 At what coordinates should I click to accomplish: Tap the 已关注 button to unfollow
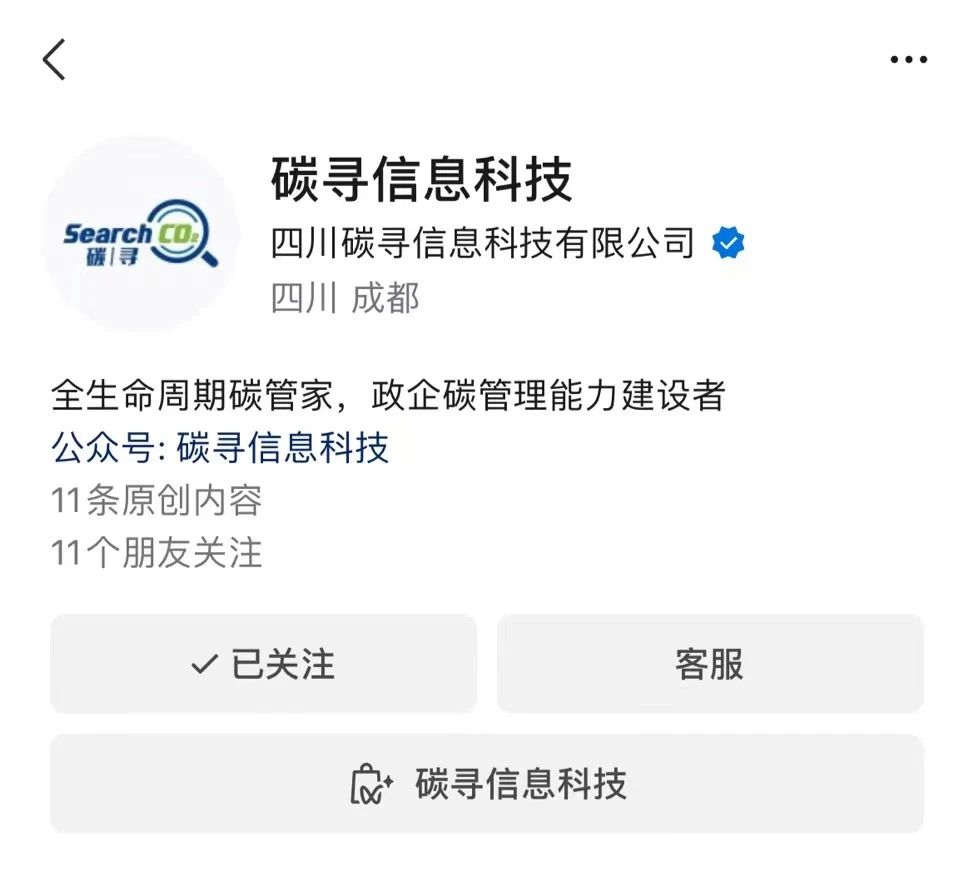[x=263, y=664]
